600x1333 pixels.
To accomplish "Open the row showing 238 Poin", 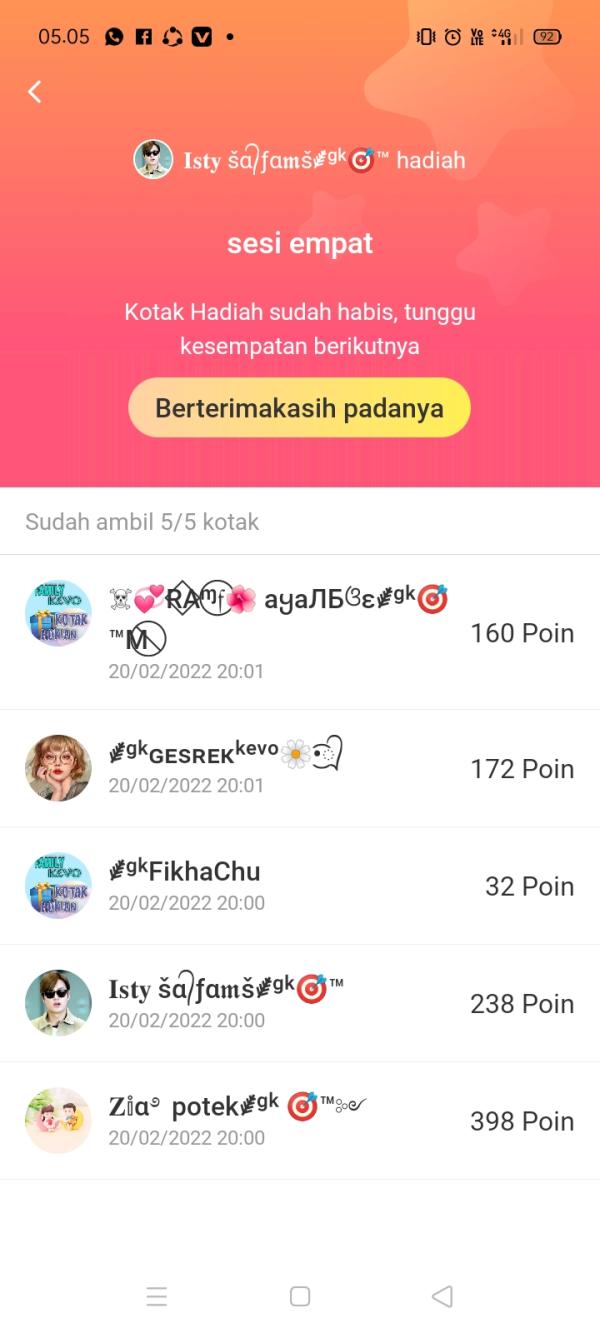I will pyautogui.click(x=300, y=1003).
